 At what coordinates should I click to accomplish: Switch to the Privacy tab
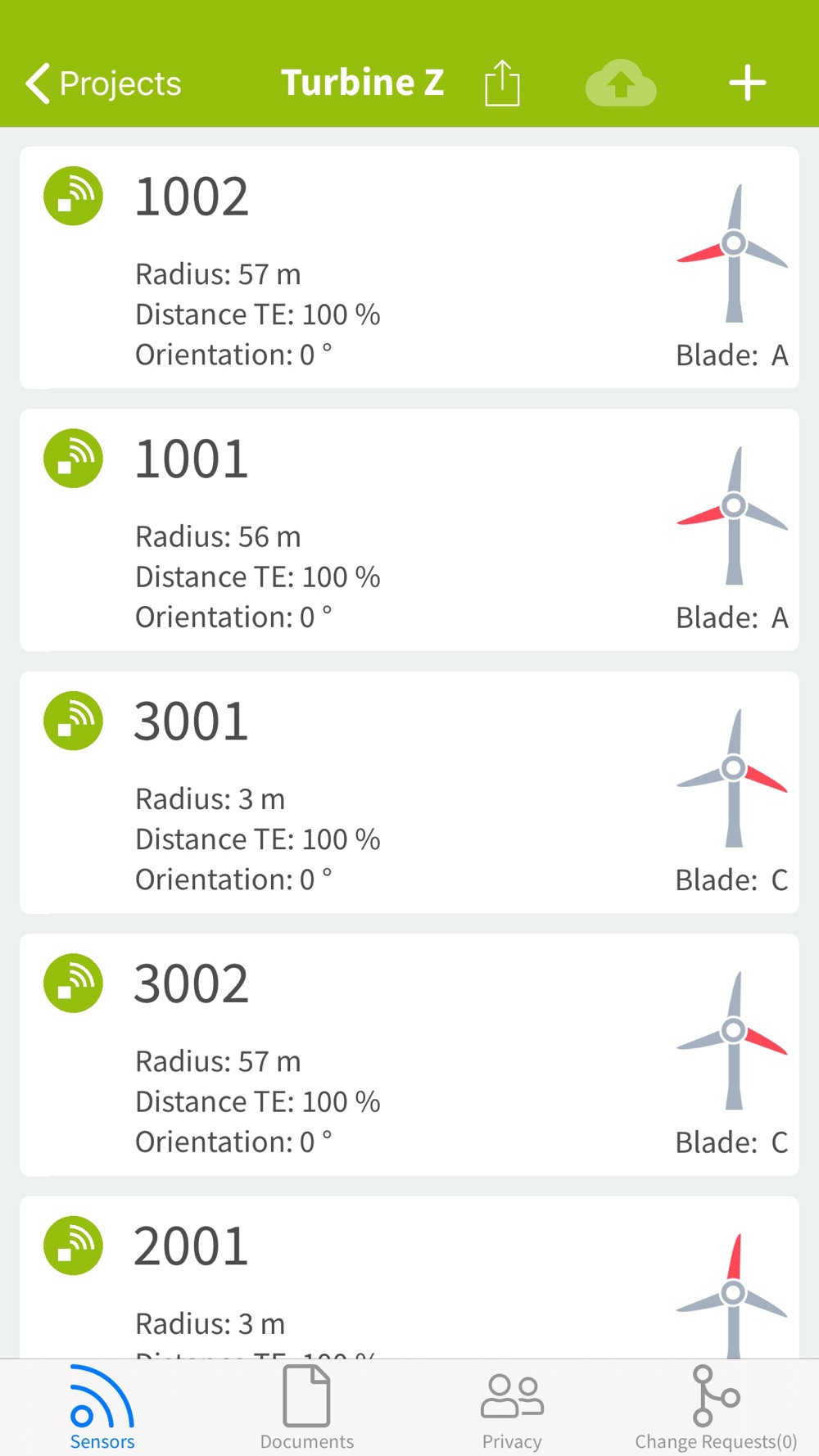512,1408
